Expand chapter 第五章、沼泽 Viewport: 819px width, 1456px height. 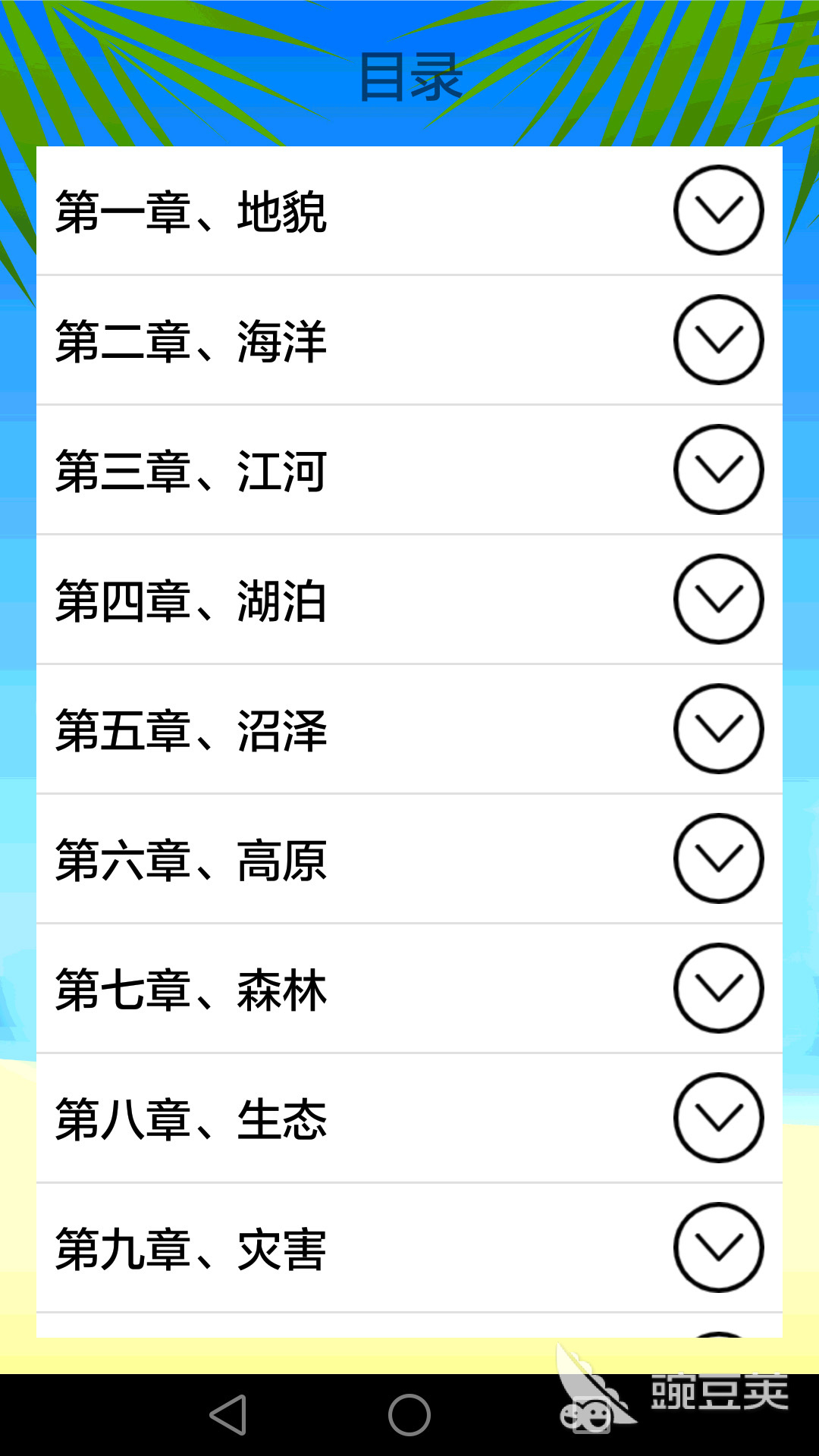[718, 729]
